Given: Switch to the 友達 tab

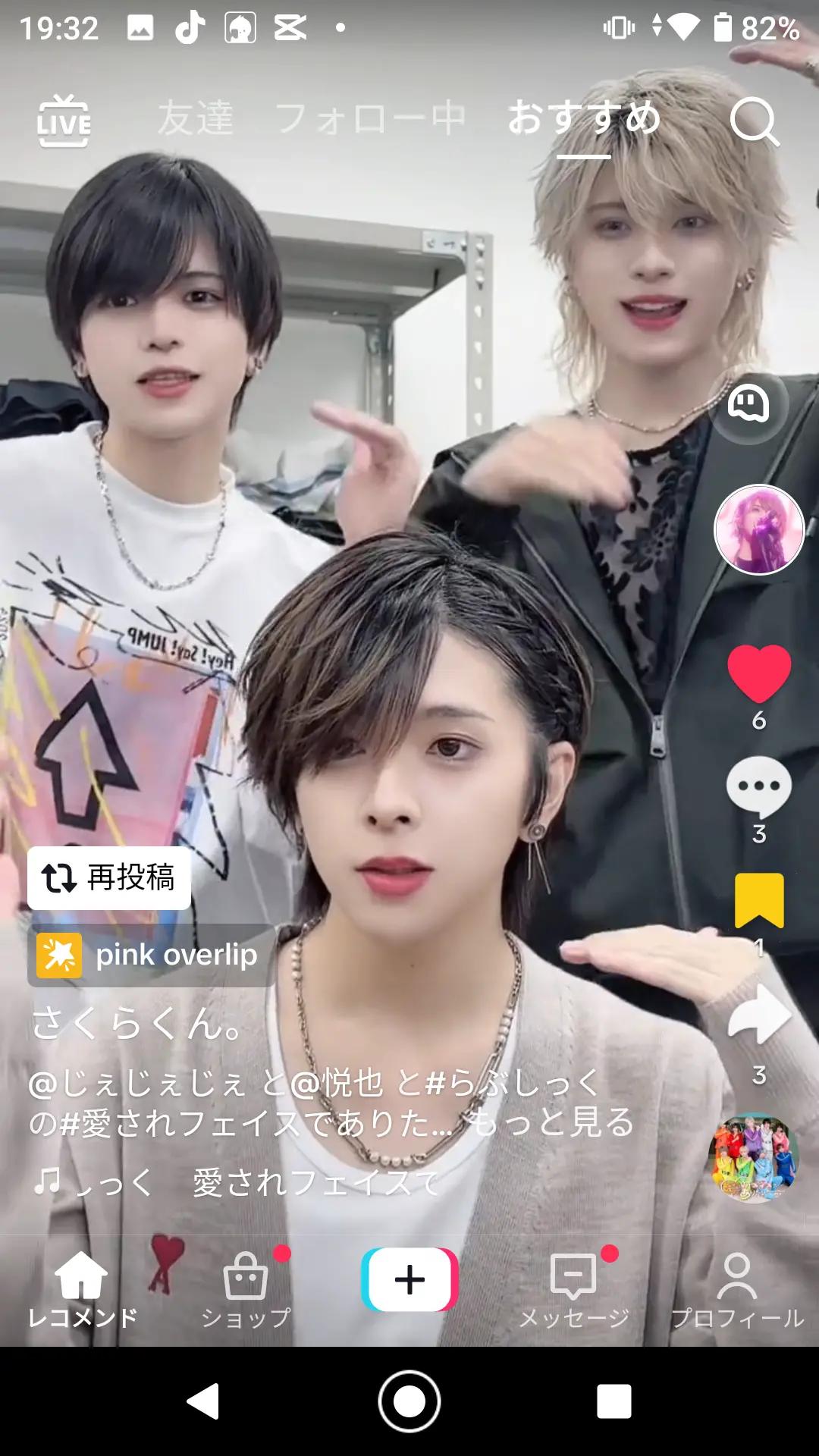Looking at the screenshot, I should pos(195,119).
